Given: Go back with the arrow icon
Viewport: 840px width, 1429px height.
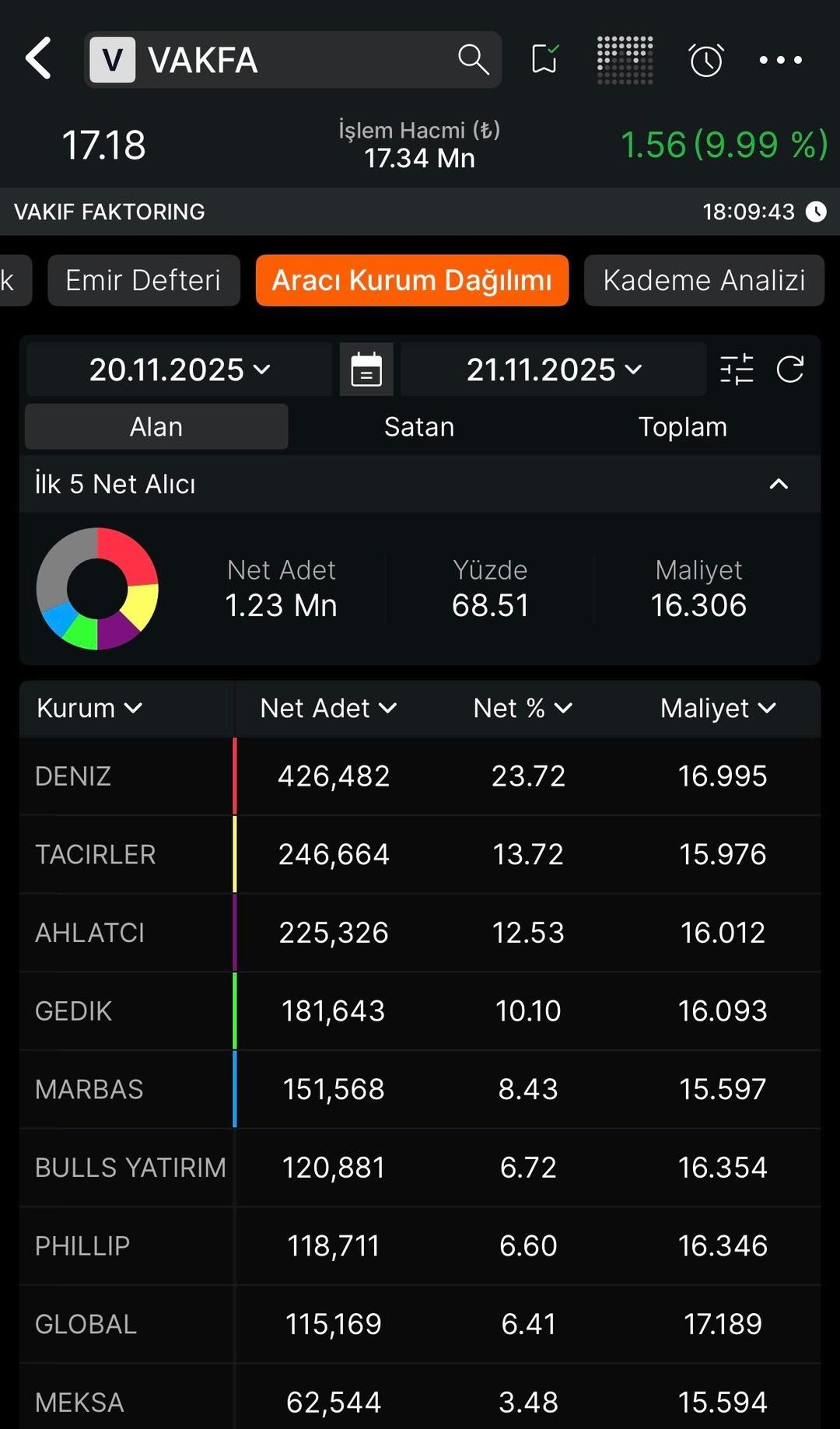Looking at the screenshot, I should pyautogui.click(x=39, y=59).
